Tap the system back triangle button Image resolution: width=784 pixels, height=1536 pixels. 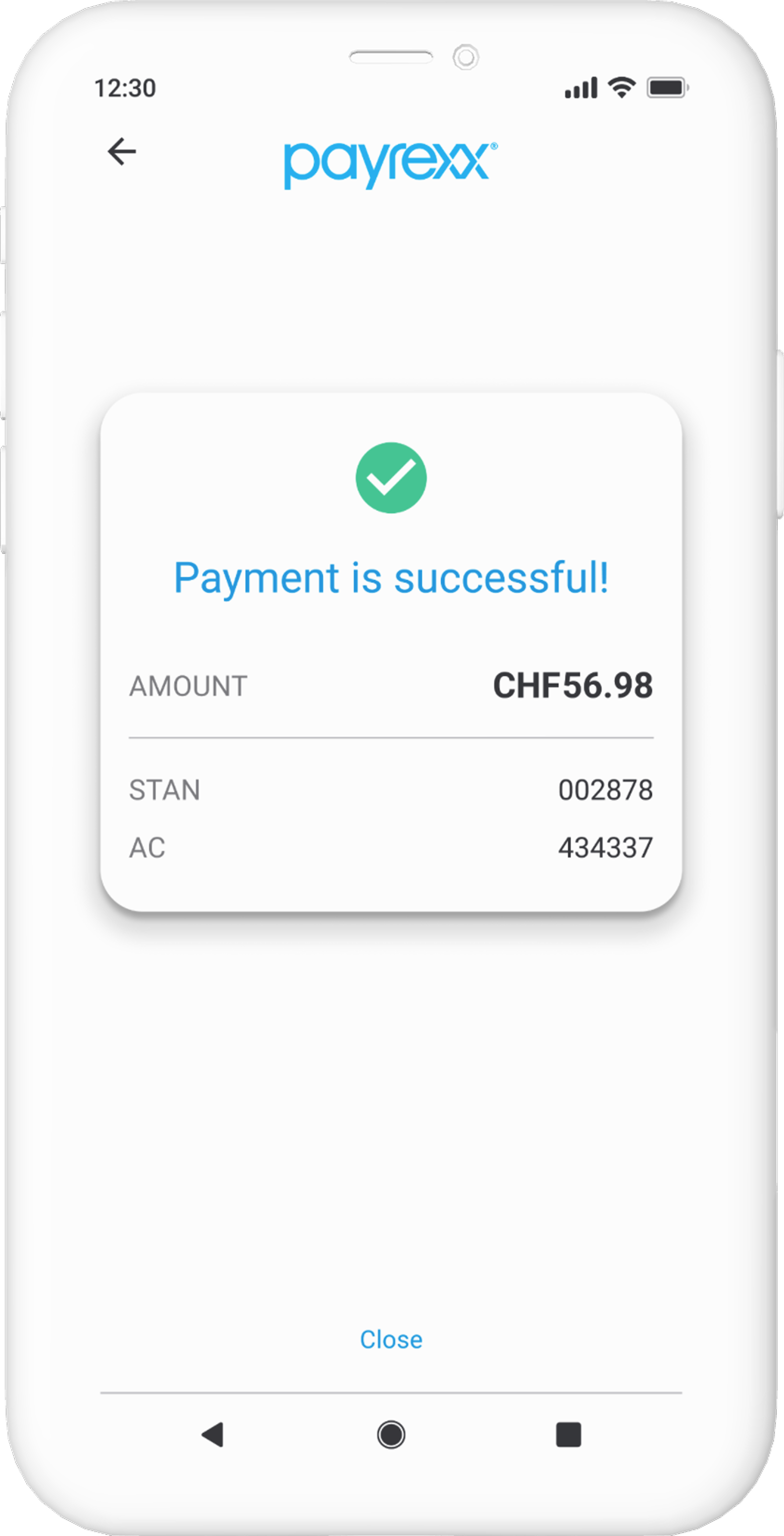[x=213, y=1435]
